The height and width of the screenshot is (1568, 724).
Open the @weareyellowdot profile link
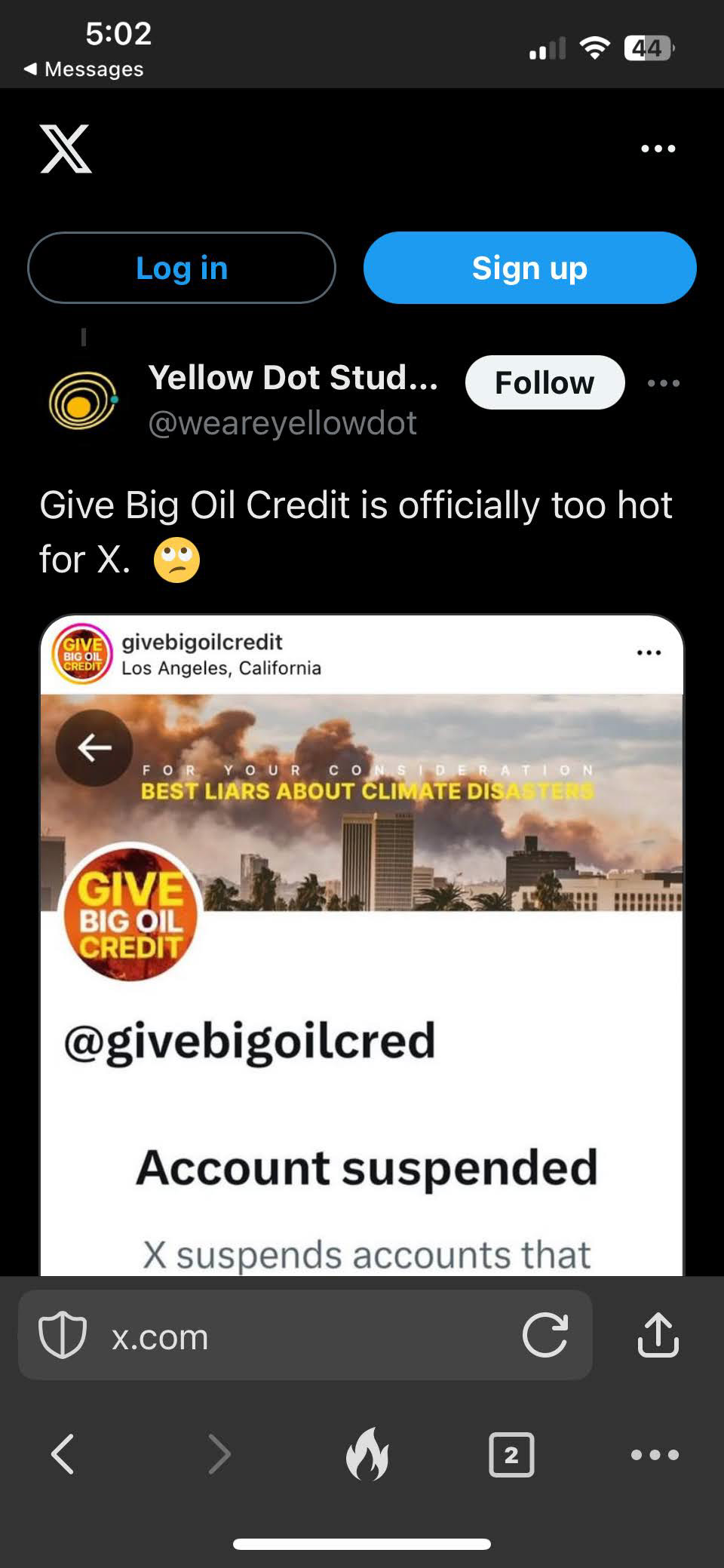282,423
